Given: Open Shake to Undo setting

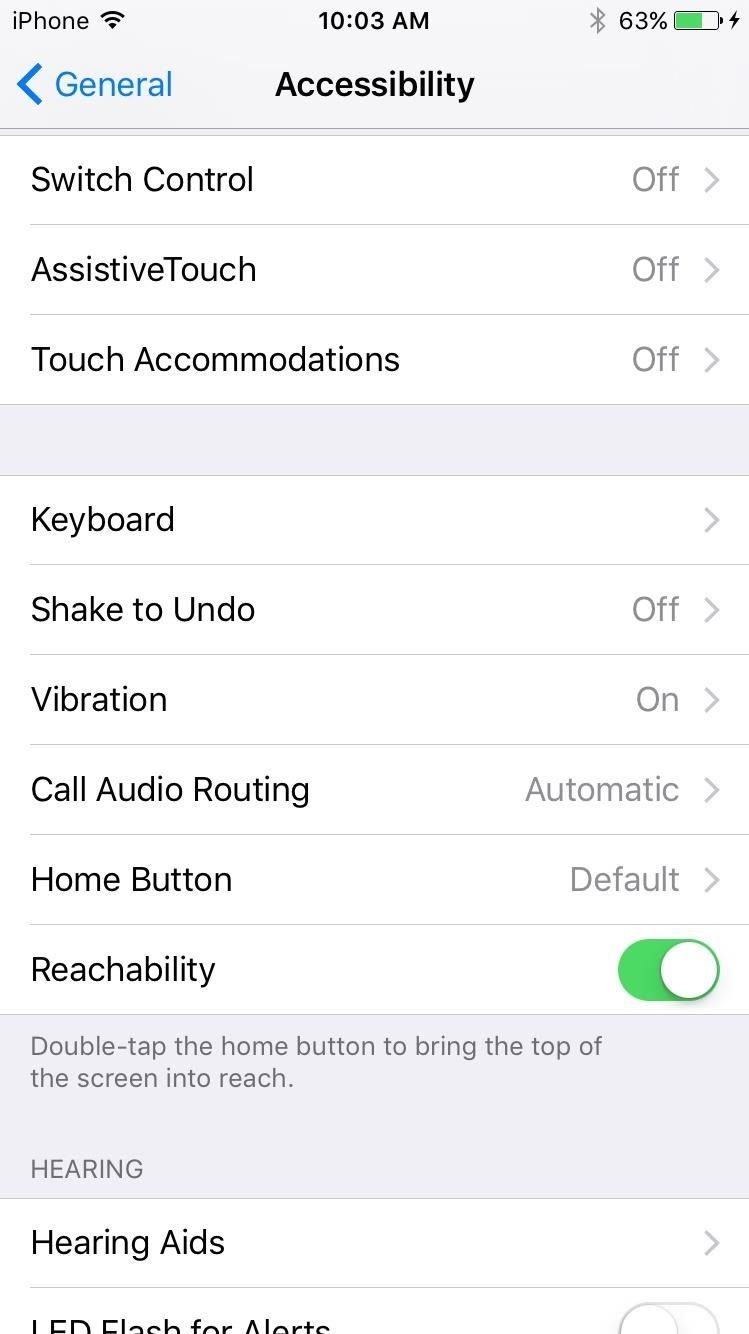Looking at the screenshot, I should point(374,610).
